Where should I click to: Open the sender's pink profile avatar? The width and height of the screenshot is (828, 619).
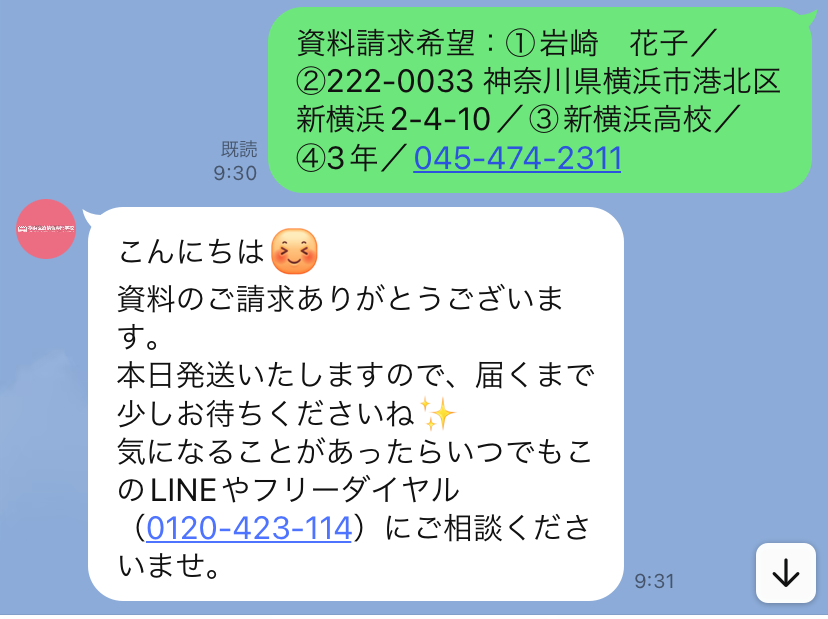point(46,229)
